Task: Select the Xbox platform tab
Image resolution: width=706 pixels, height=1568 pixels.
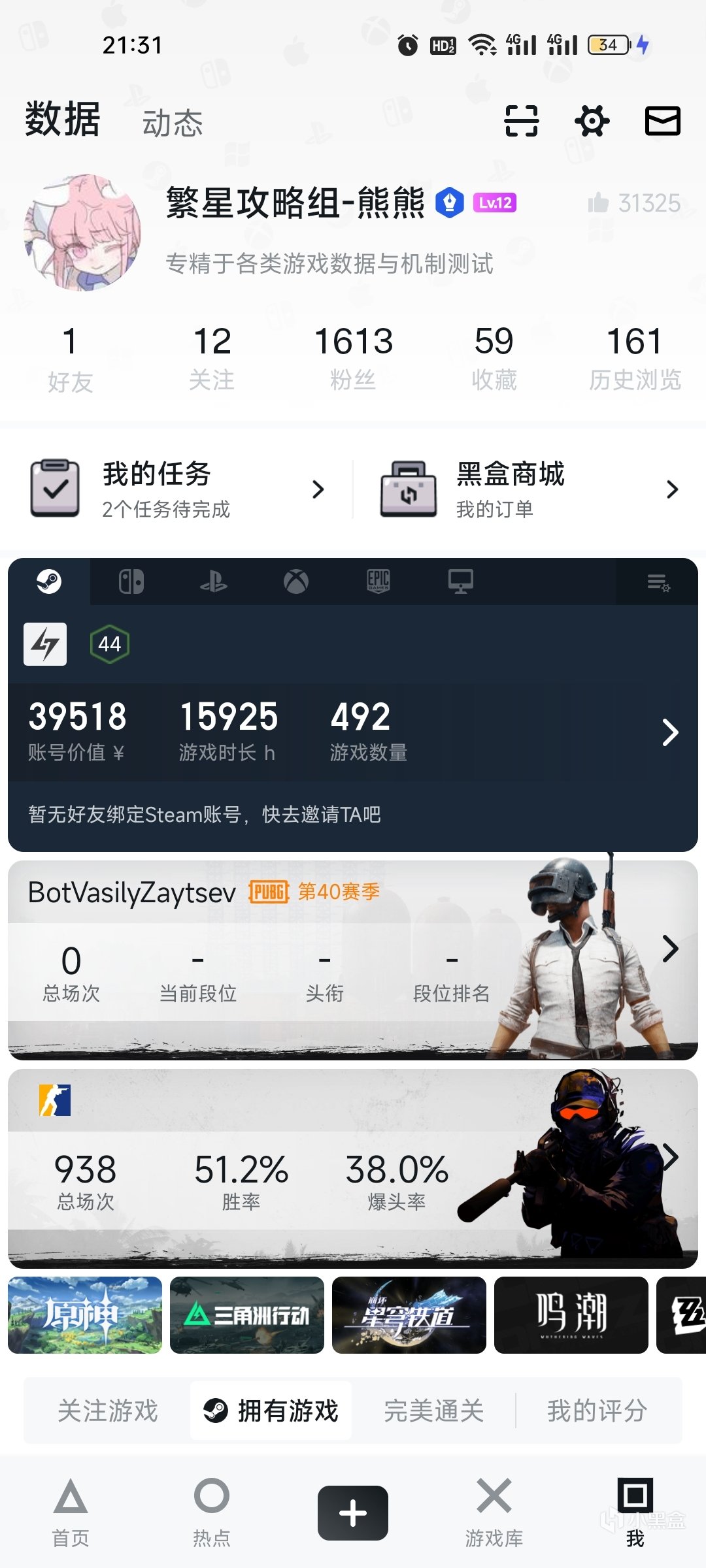Action: (x=296, y=581)
